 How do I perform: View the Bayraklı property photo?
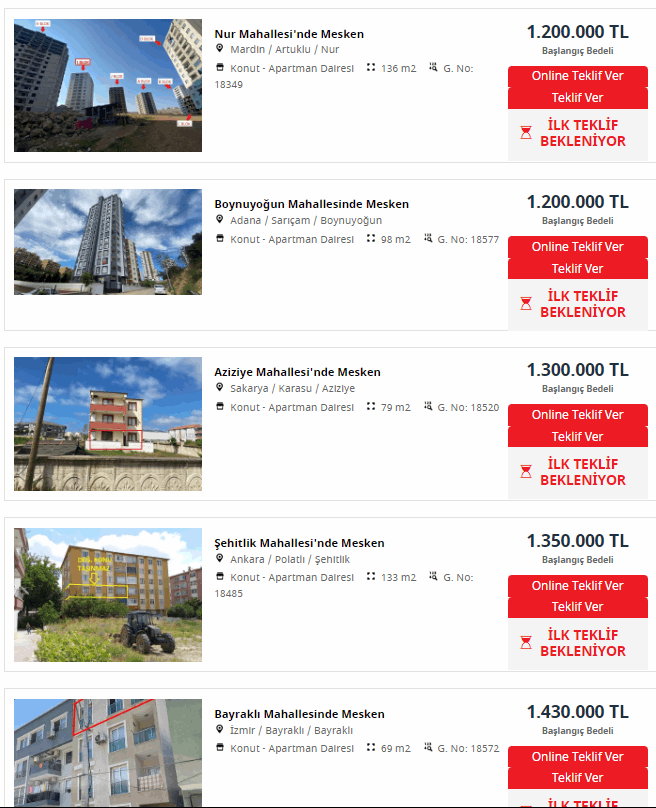[x=108, y=753]
